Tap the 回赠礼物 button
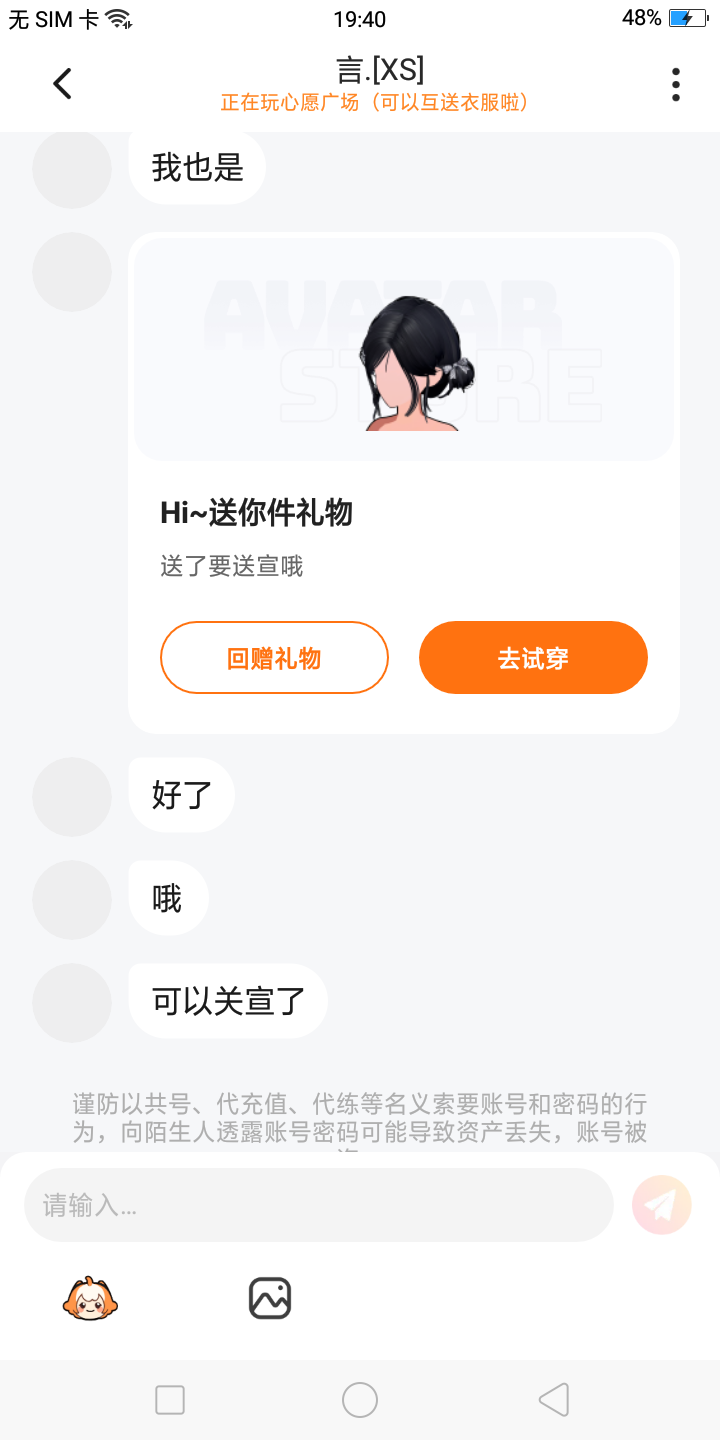This screenshot has height=1440, width=720. pyautogui.click(x=274, y=658)
